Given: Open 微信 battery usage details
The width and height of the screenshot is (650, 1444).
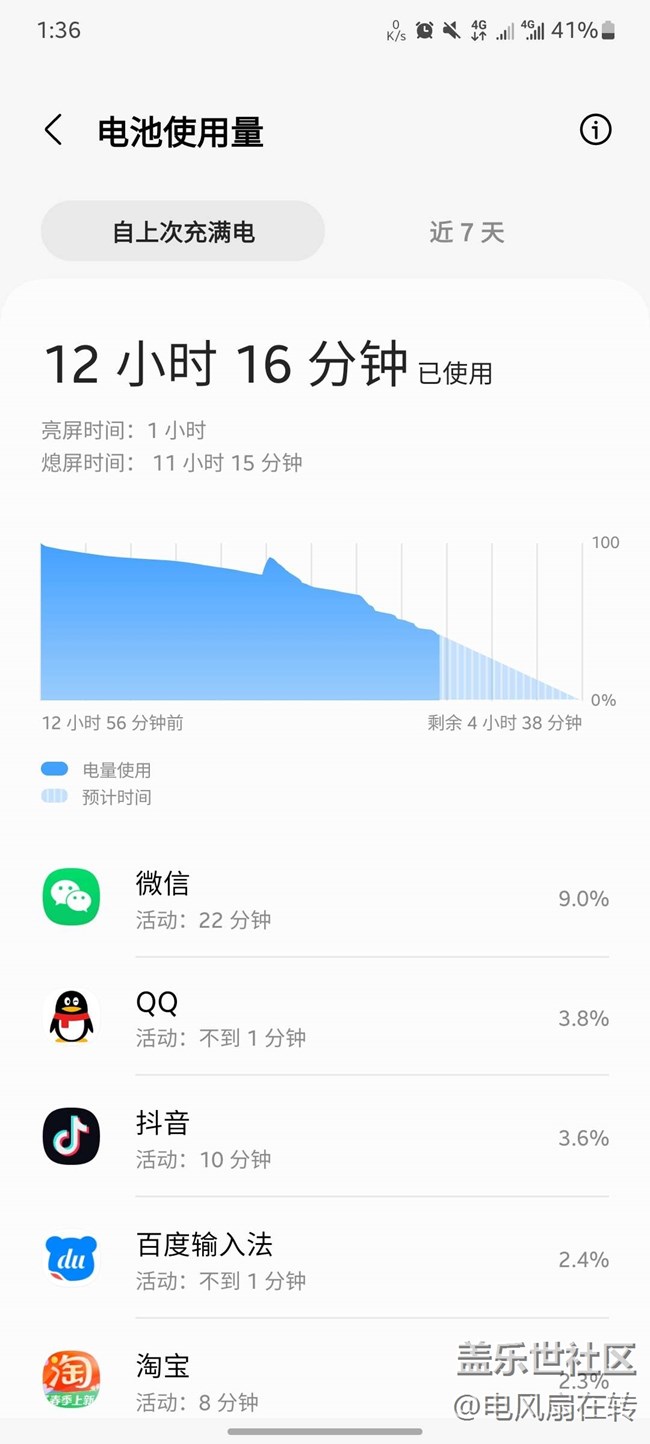Looking at the screenshot, I should point(325,898).
